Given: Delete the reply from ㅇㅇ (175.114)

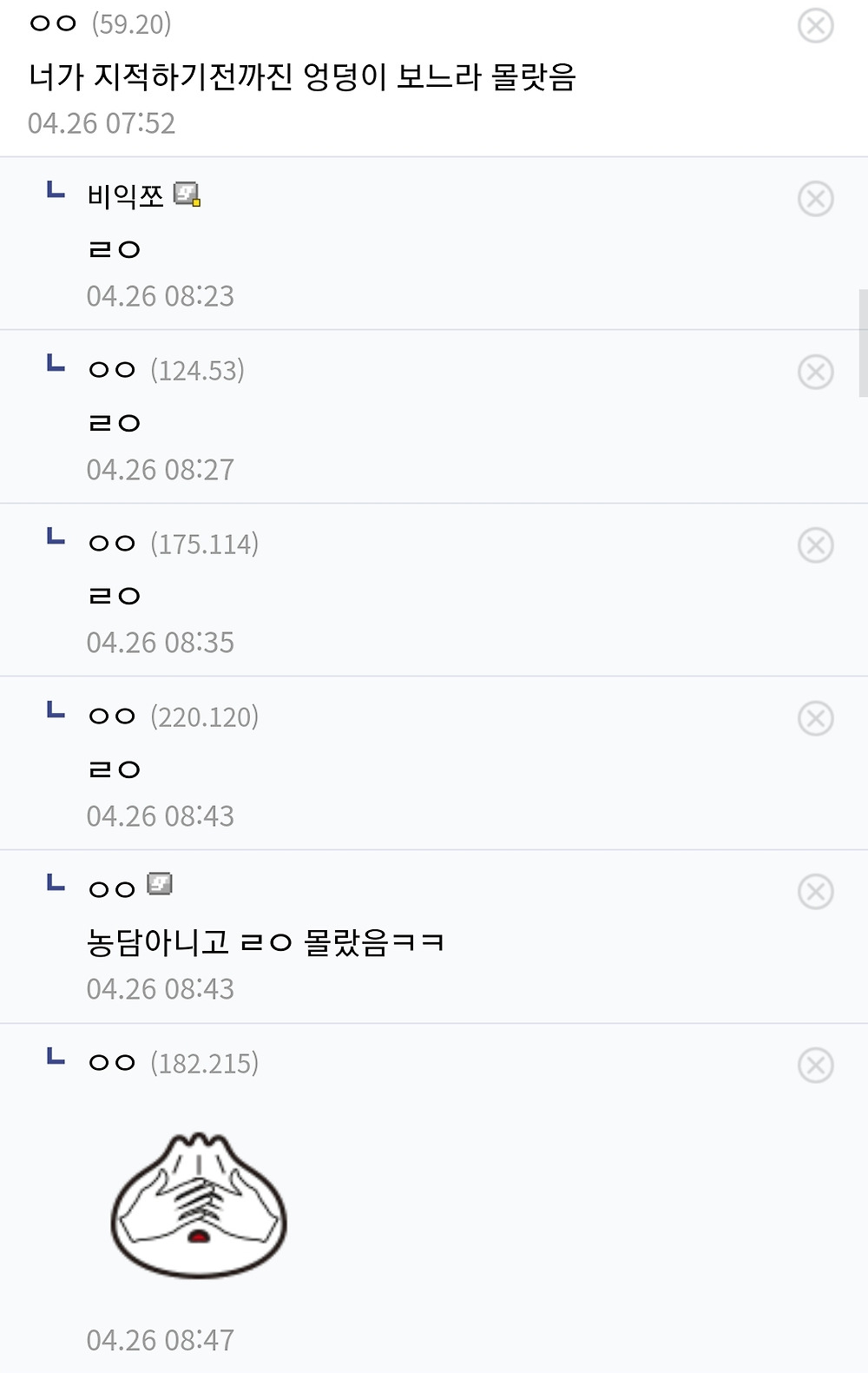Looking at the screenshot, I should 815,545.
